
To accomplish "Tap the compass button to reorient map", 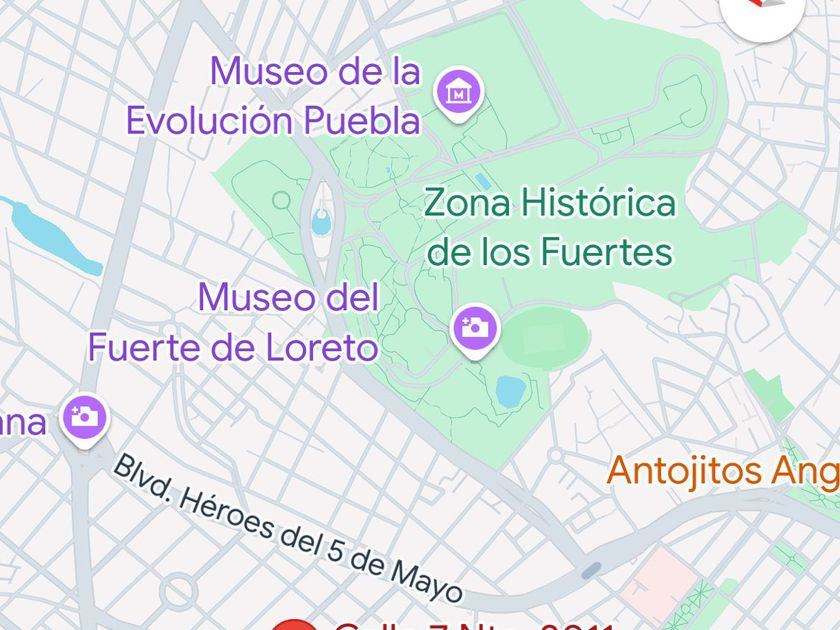I will click(762, 13).
